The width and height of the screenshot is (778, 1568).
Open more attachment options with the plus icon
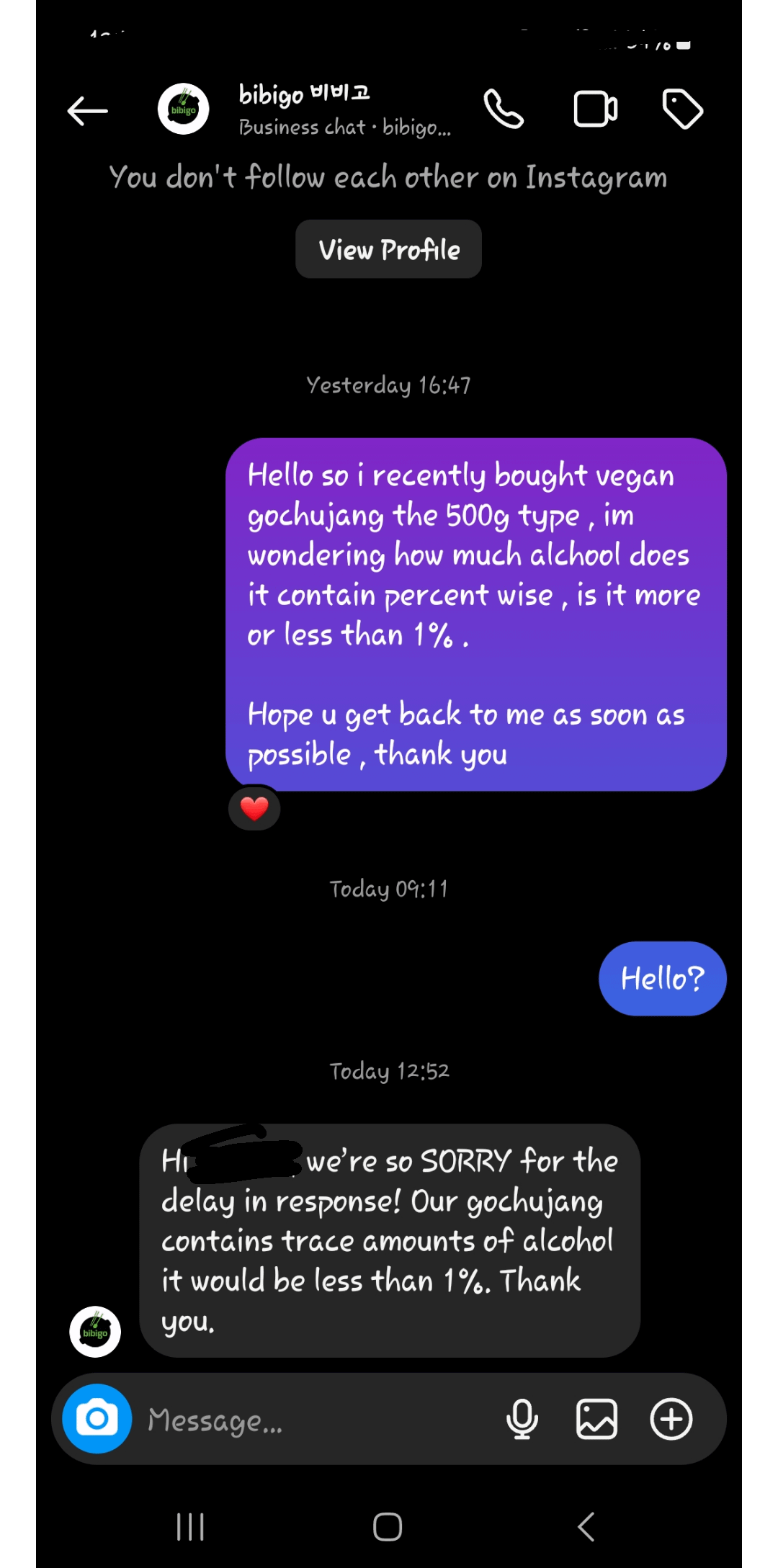(x=671, y=1419)
